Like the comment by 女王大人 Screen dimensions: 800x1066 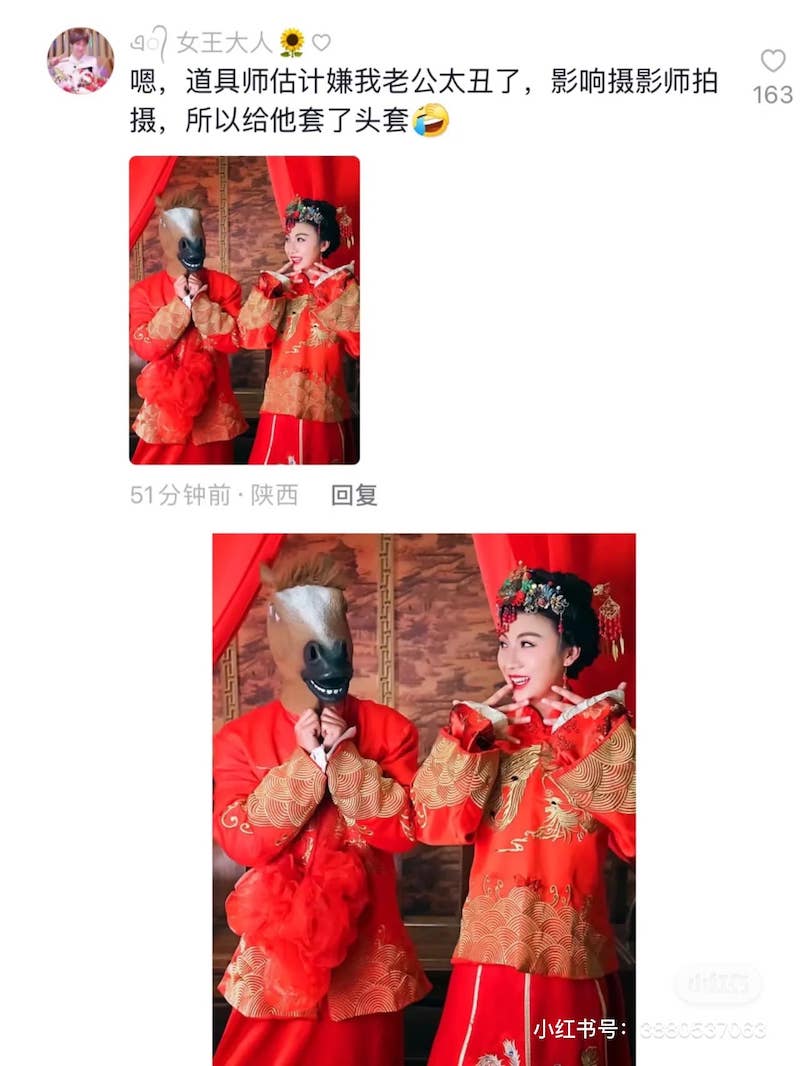[x=773, y=62]
